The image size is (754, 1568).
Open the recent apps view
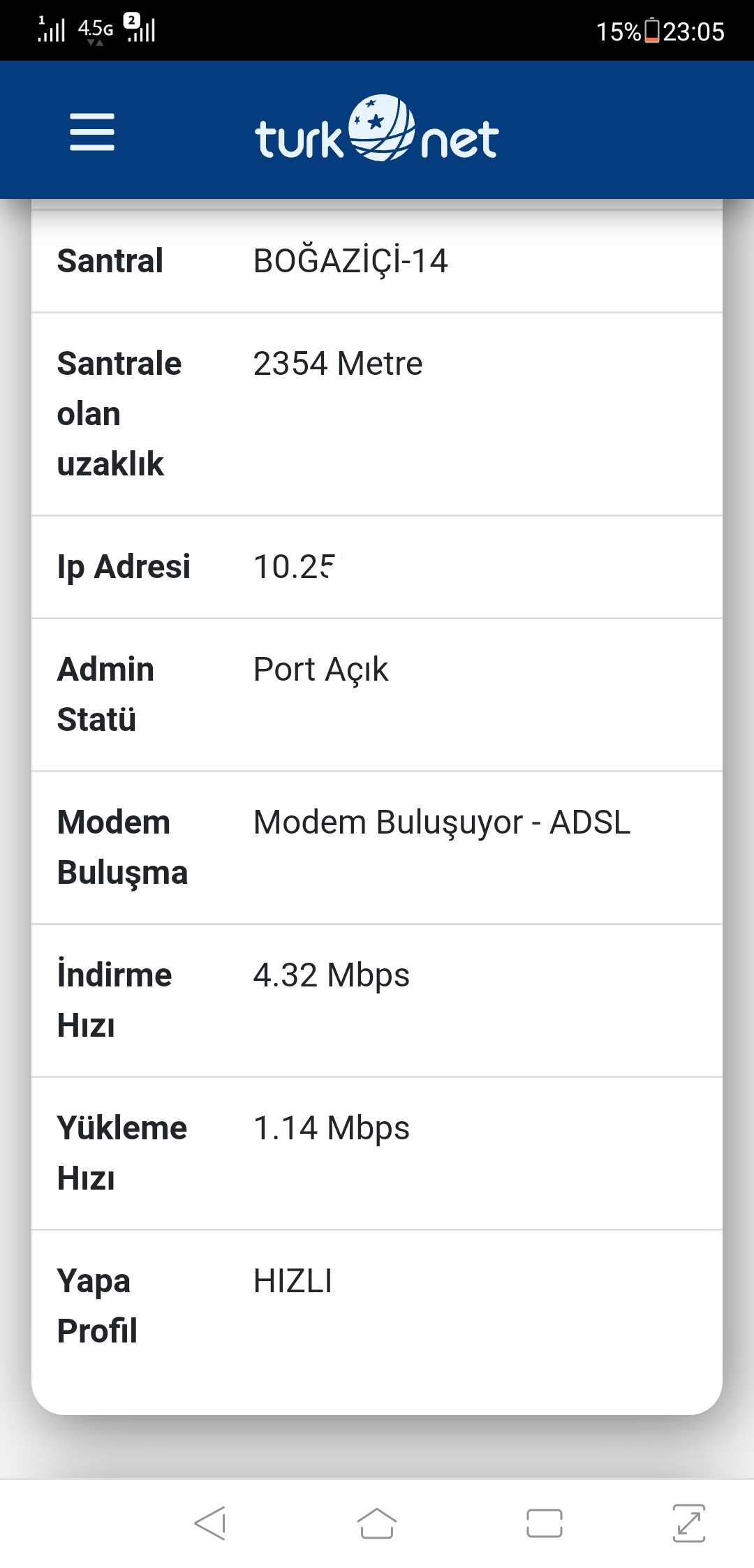(x=545, y=1523)
